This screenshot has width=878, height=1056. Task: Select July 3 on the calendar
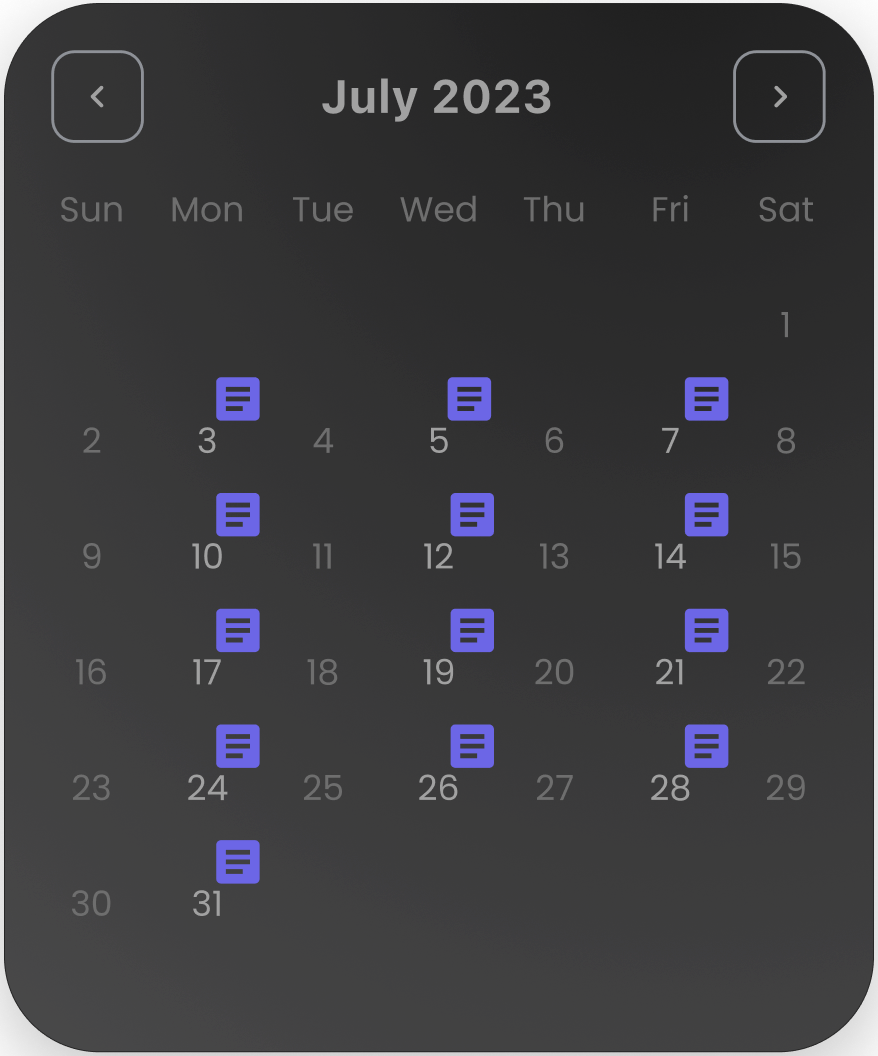coord(207,441)
